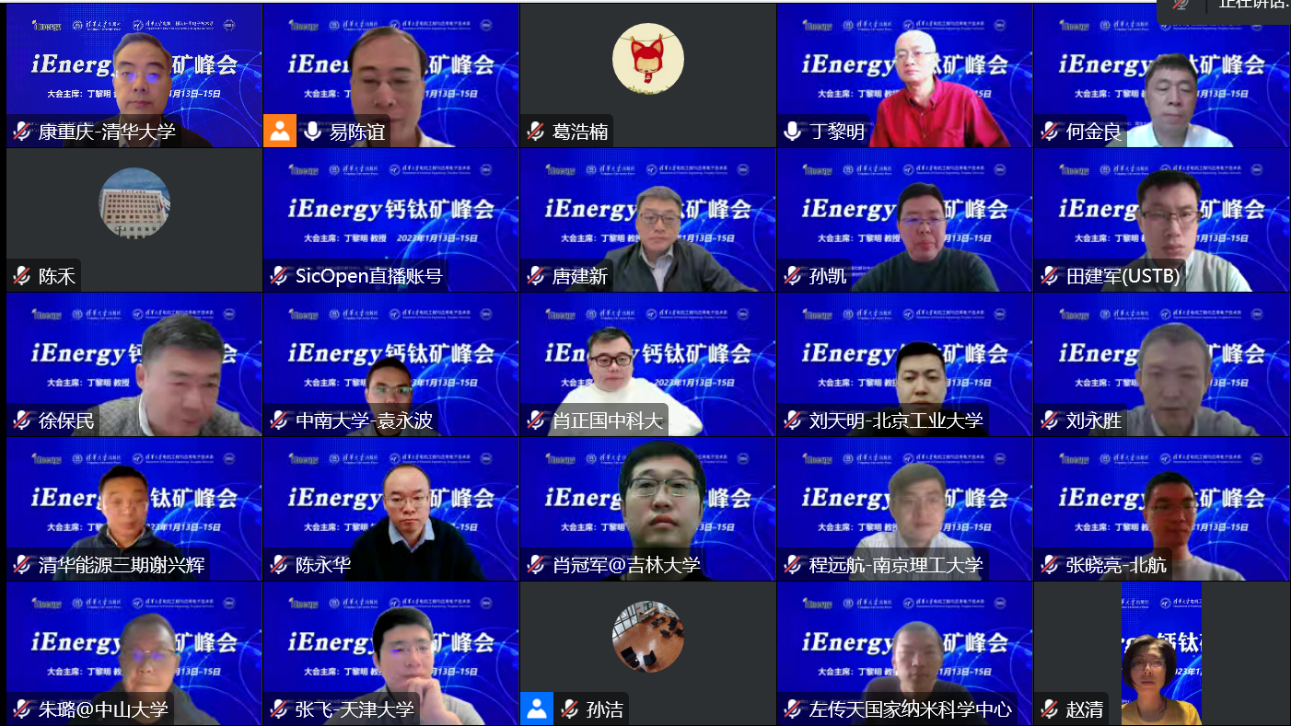Select 孙凯's video tile
The width and height of the screenshot is (1291, 726).
pyautogui.click(x=905, y=220)
